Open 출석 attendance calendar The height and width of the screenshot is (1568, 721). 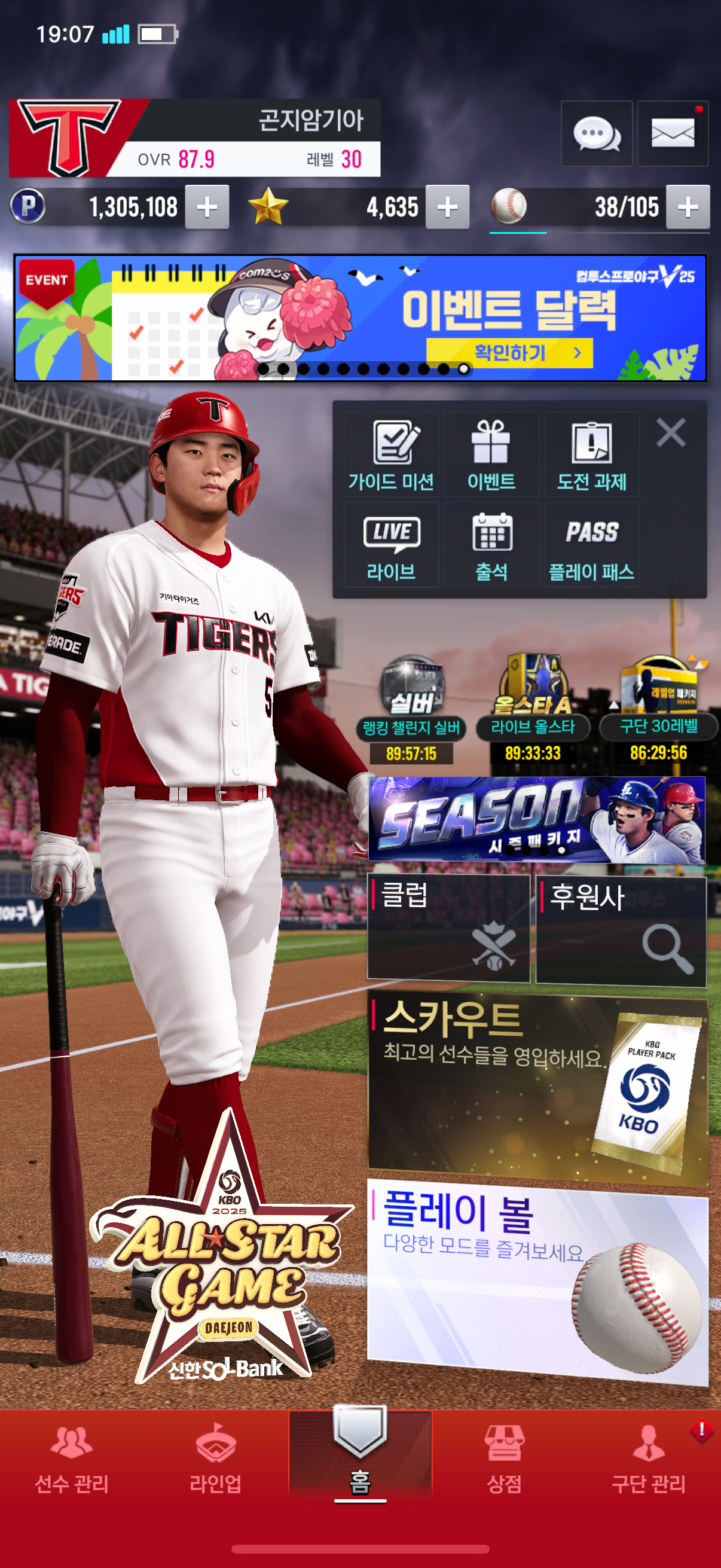pos(491,545)
